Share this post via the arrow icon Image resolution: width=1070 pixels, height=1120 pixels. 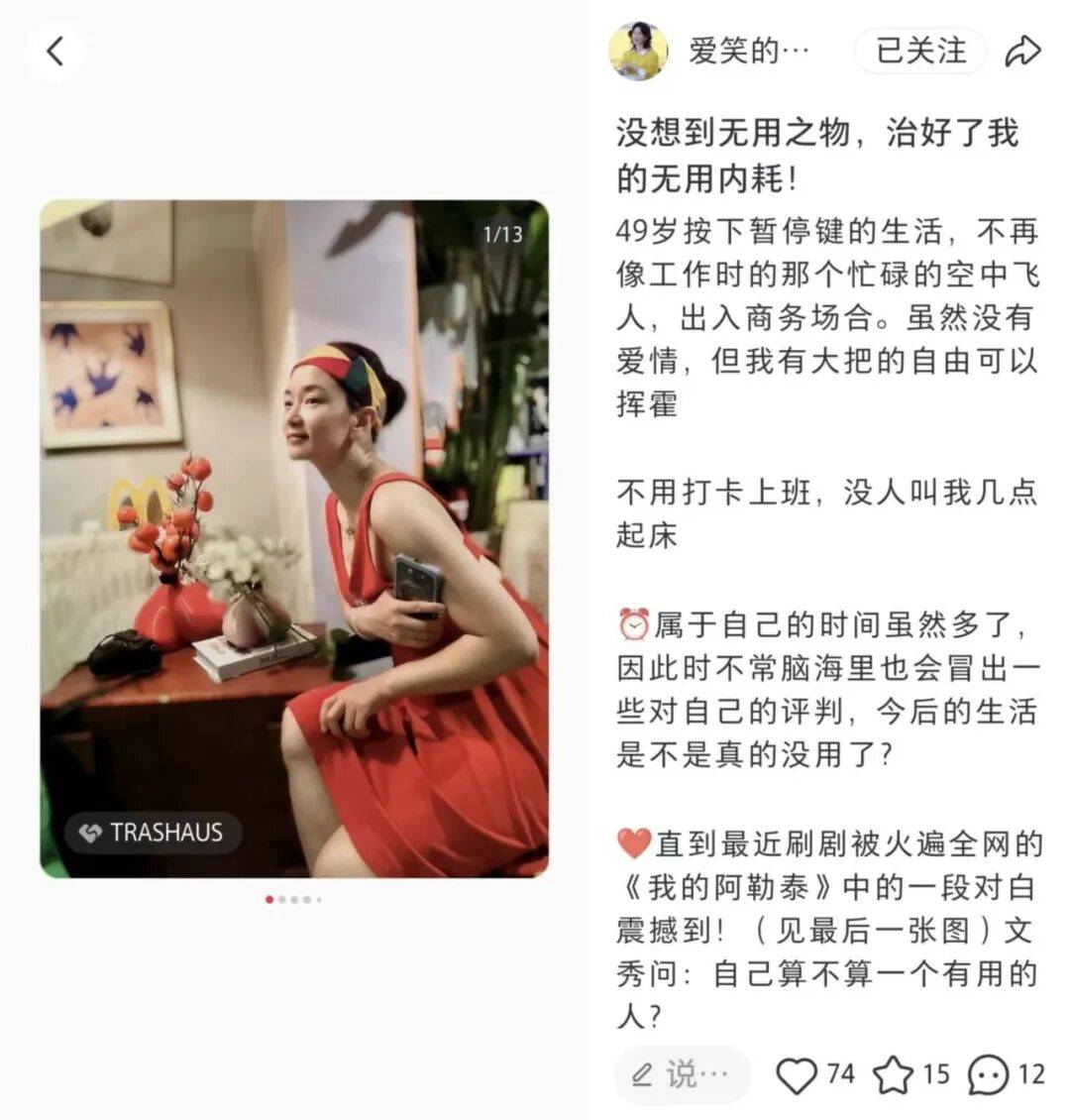pyautogui.click(x=1022, y=52)
